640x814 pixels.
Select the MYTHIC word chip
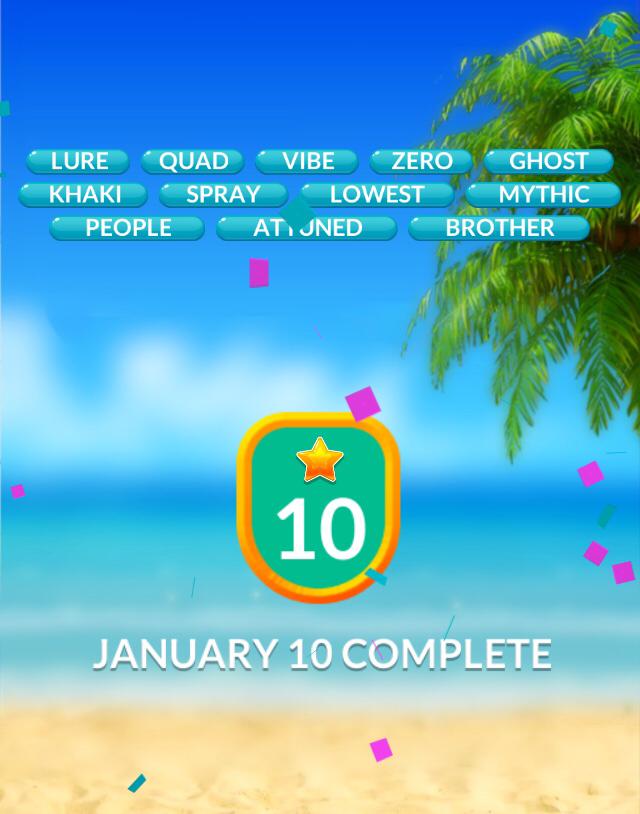(x=543, y=194)
